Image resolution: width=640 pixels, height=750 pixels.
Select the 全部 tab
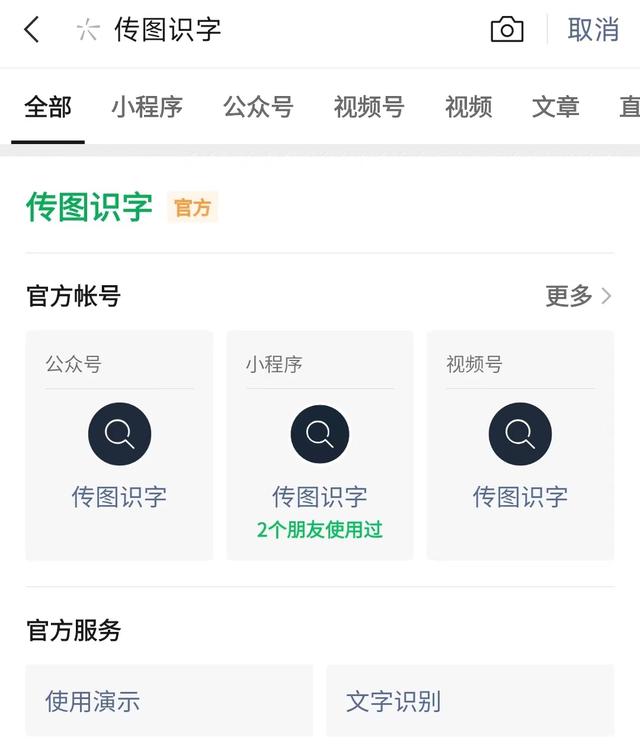point(48,107)
